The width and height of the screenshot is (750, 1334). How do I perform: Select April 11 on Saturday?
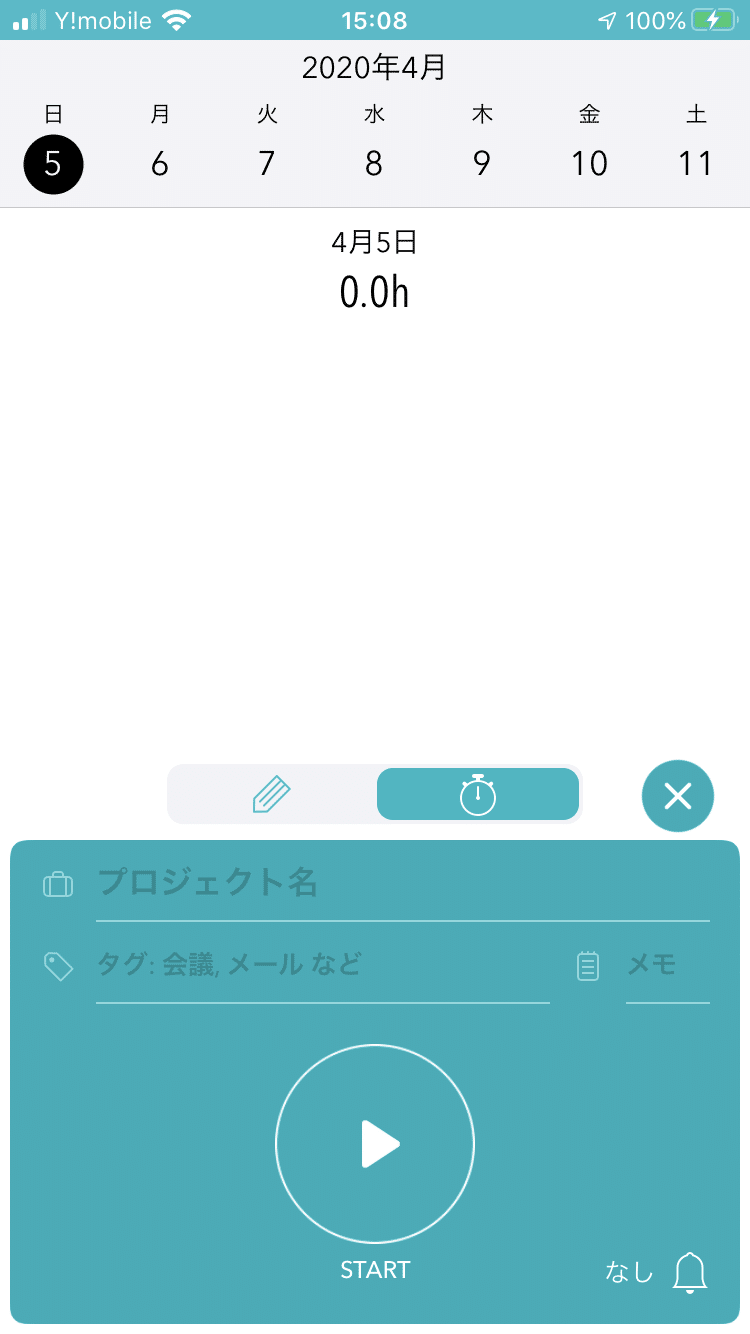[x=697, y=164]
